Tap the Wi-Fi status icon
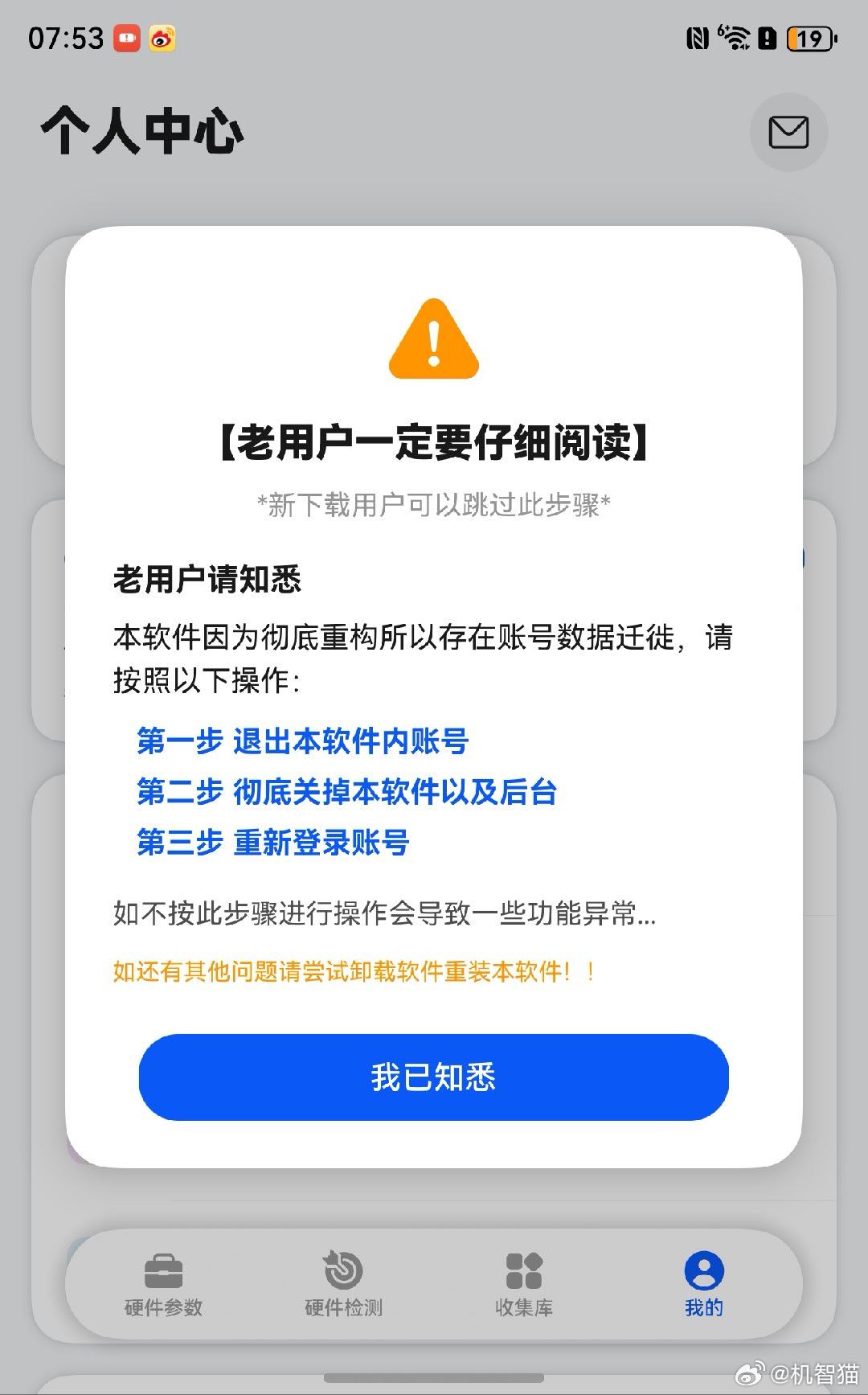 (734, 36)
